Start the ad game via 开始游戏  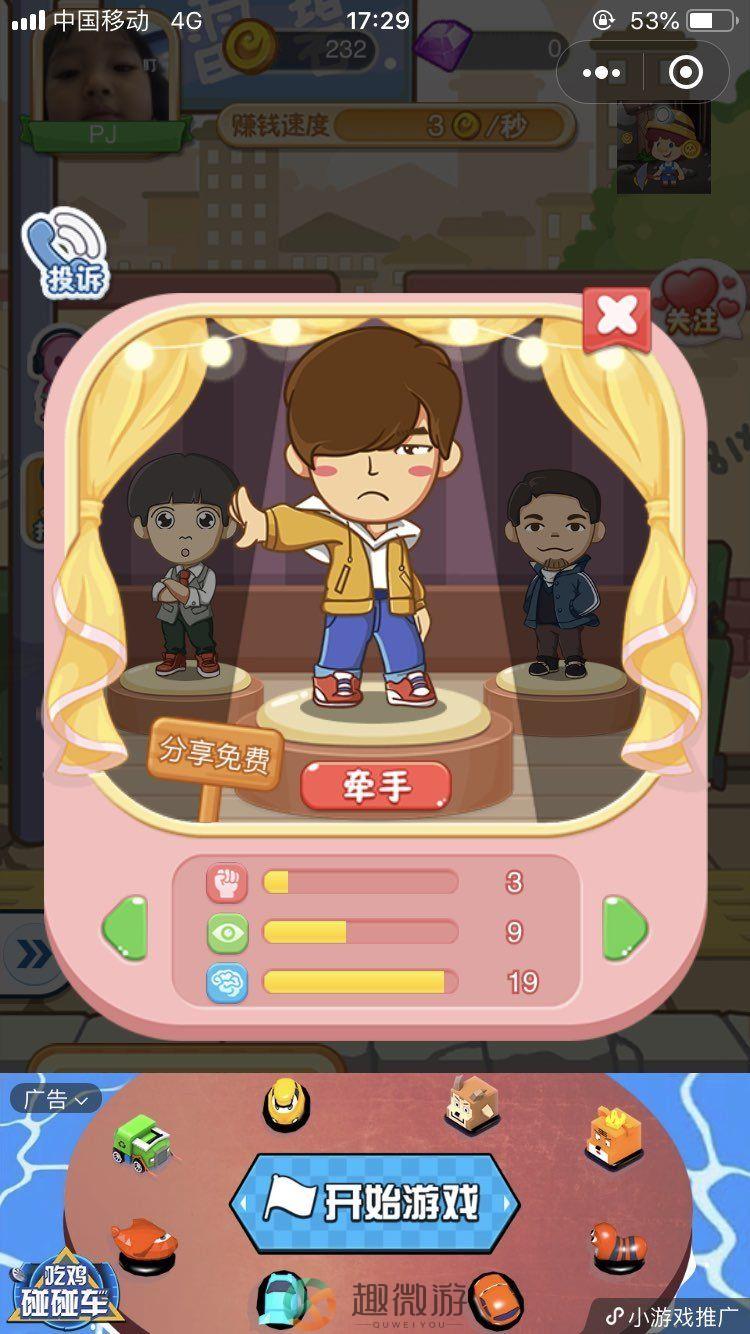tap(376, 1203)
